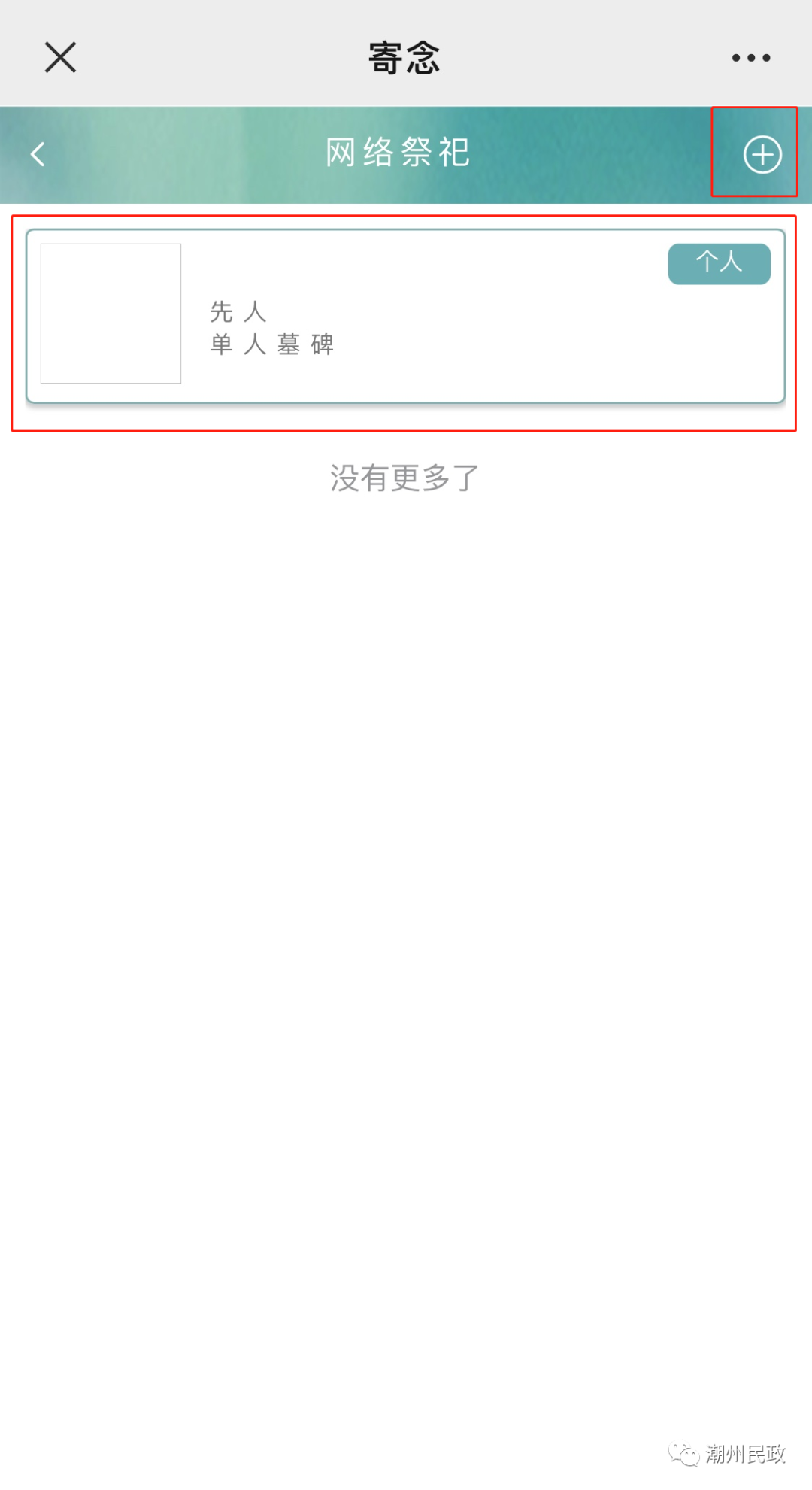Open the 先人 单人墓碑 memorial card
The height and width of the screenshot is (1490, 812).
tap(406, 316)
